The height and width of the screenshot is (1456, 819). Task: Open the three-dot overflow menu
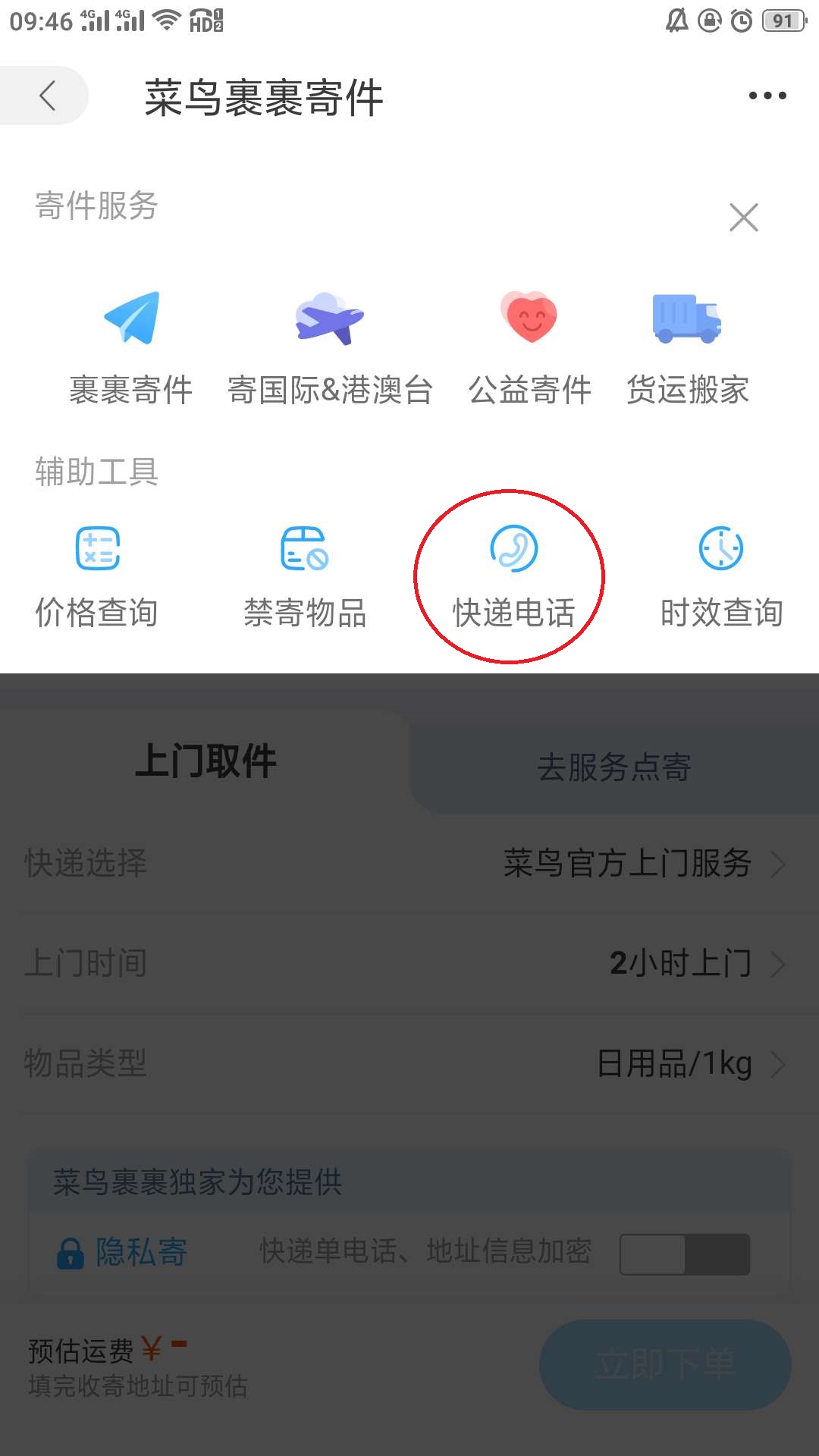[x=767, y=96]
